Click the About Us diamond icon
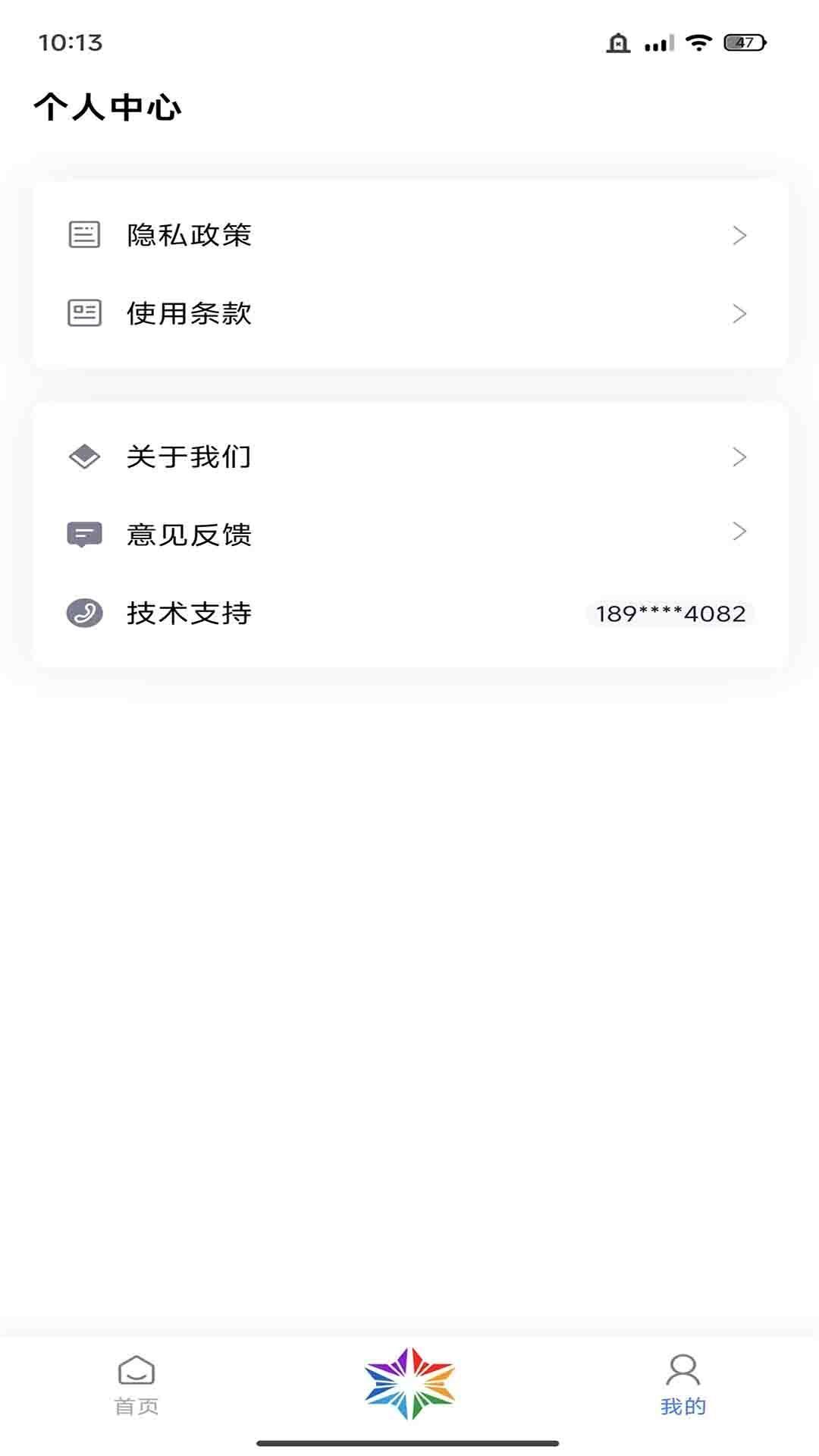This screenshot has height=1456, width=819. pos(83,456)
